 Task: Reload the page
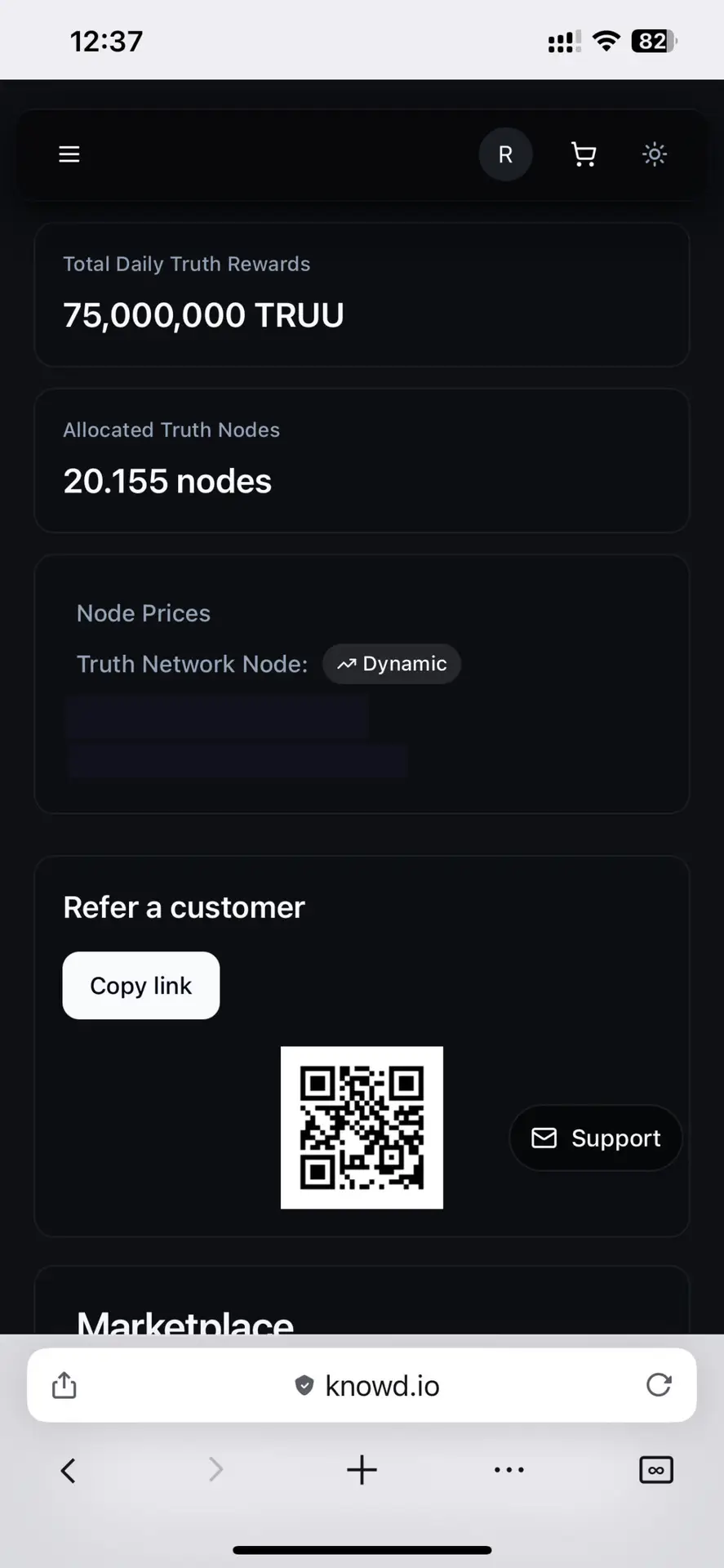659,1385
